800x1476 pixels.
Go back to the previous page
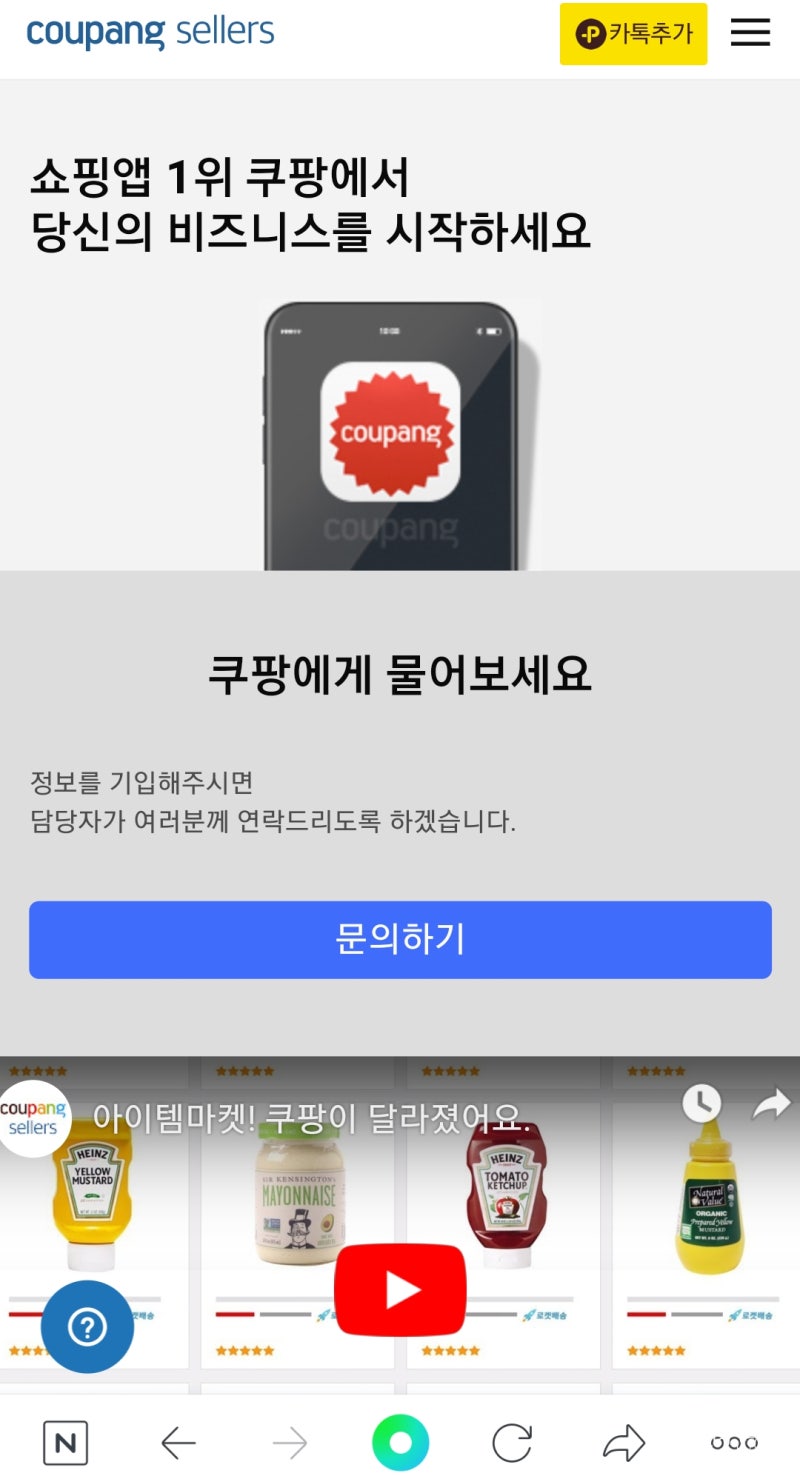tap(178, 1443)
